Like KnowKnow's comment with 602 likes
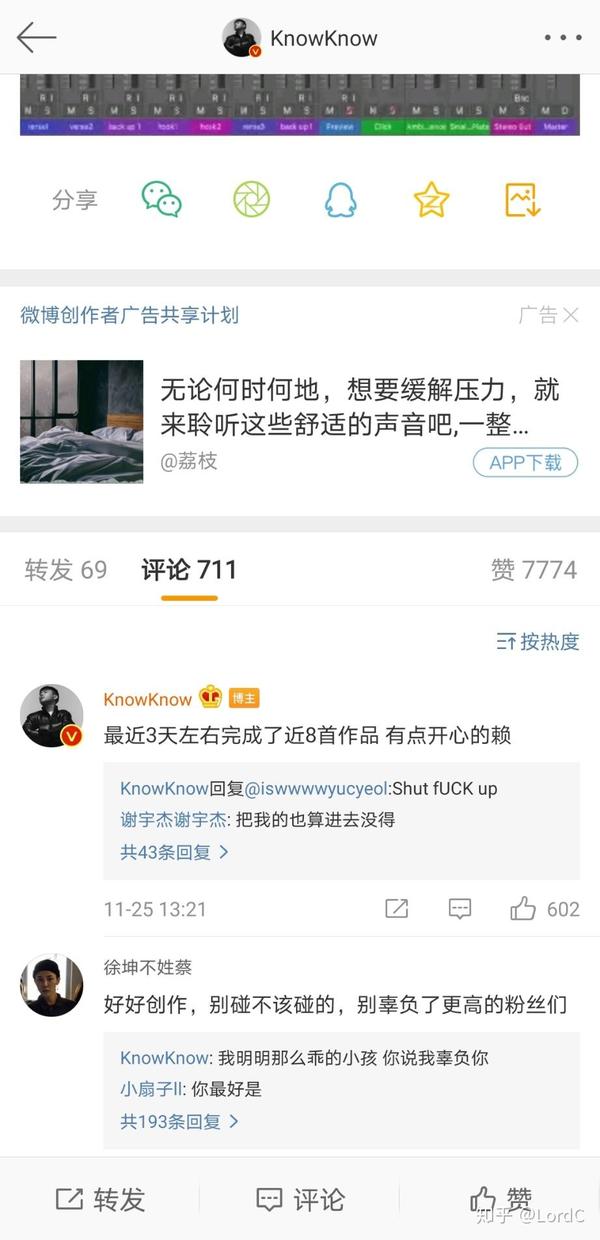The height and width of the screenshot is (1240, 600). tap(544, 909)
